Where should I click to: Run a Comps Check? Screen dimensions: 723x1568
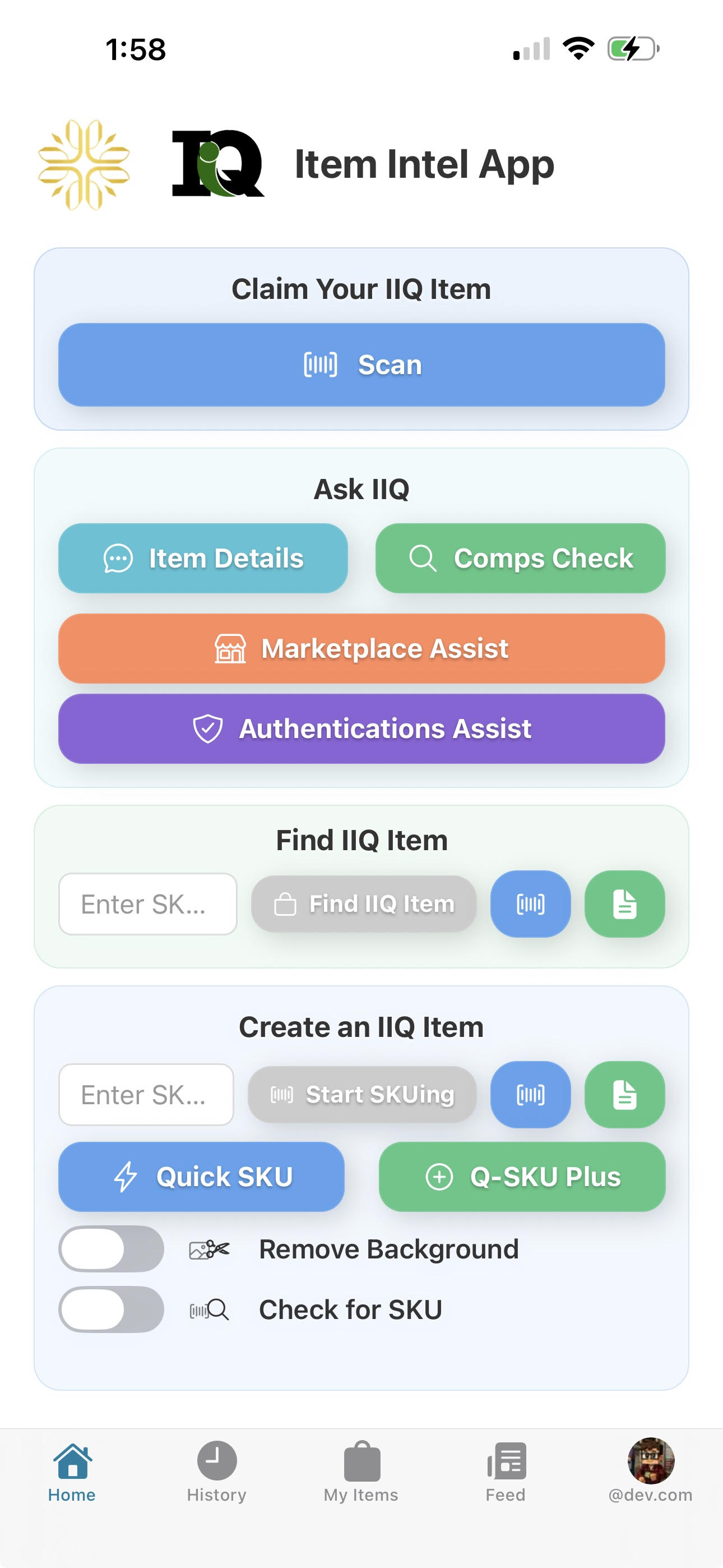coord(521,557)
